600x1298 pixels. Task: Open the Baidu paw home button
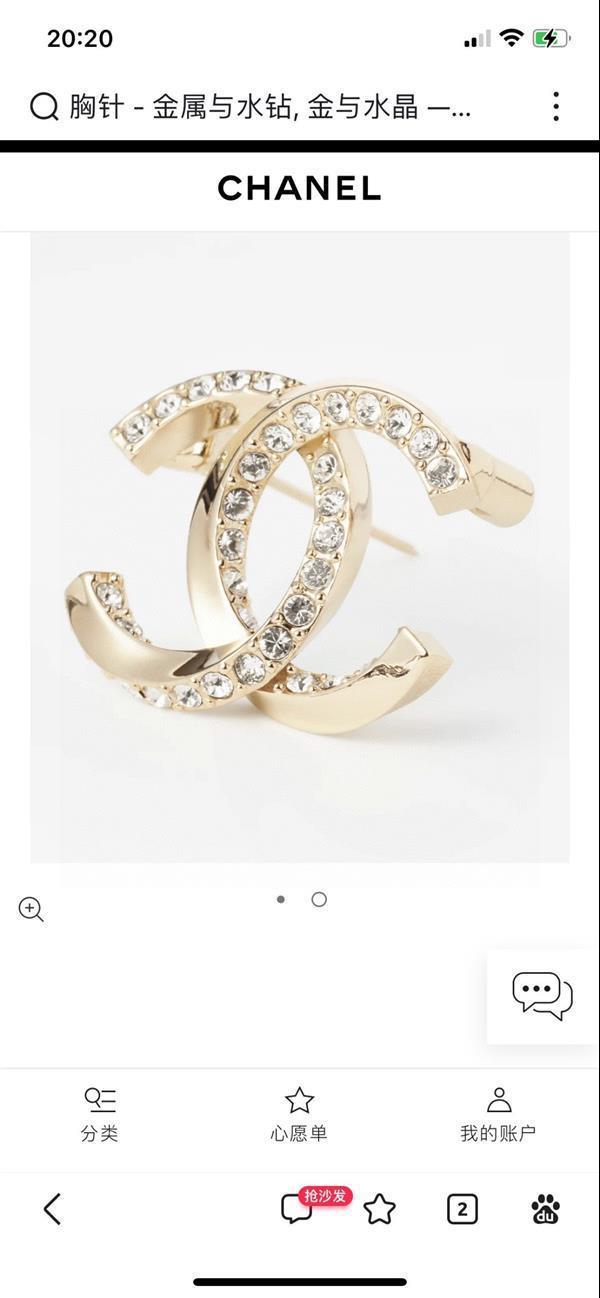coord(545,1209)
